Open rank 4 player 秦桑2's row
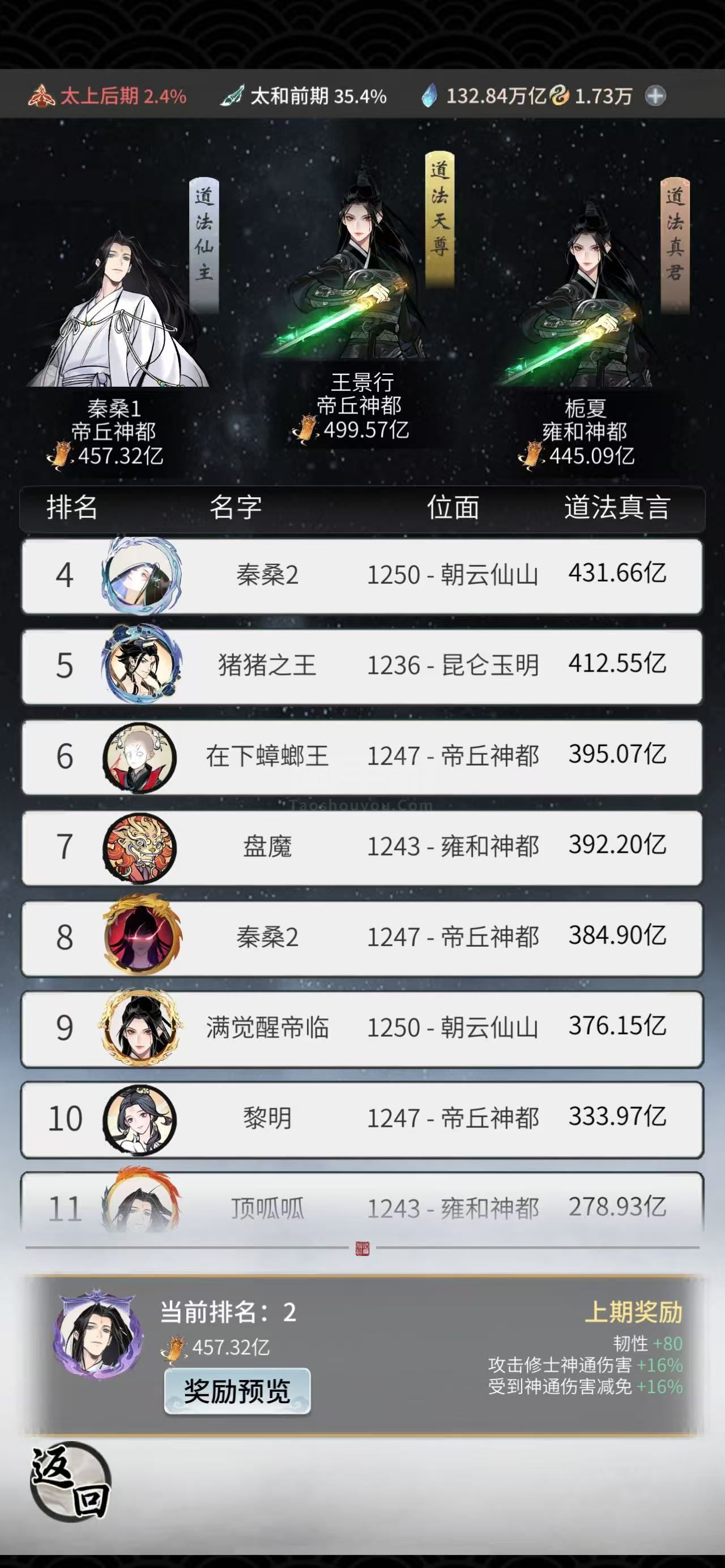The height and width of the screenshot is (1568, 725). pyautogui.click(x=362, y=575)
